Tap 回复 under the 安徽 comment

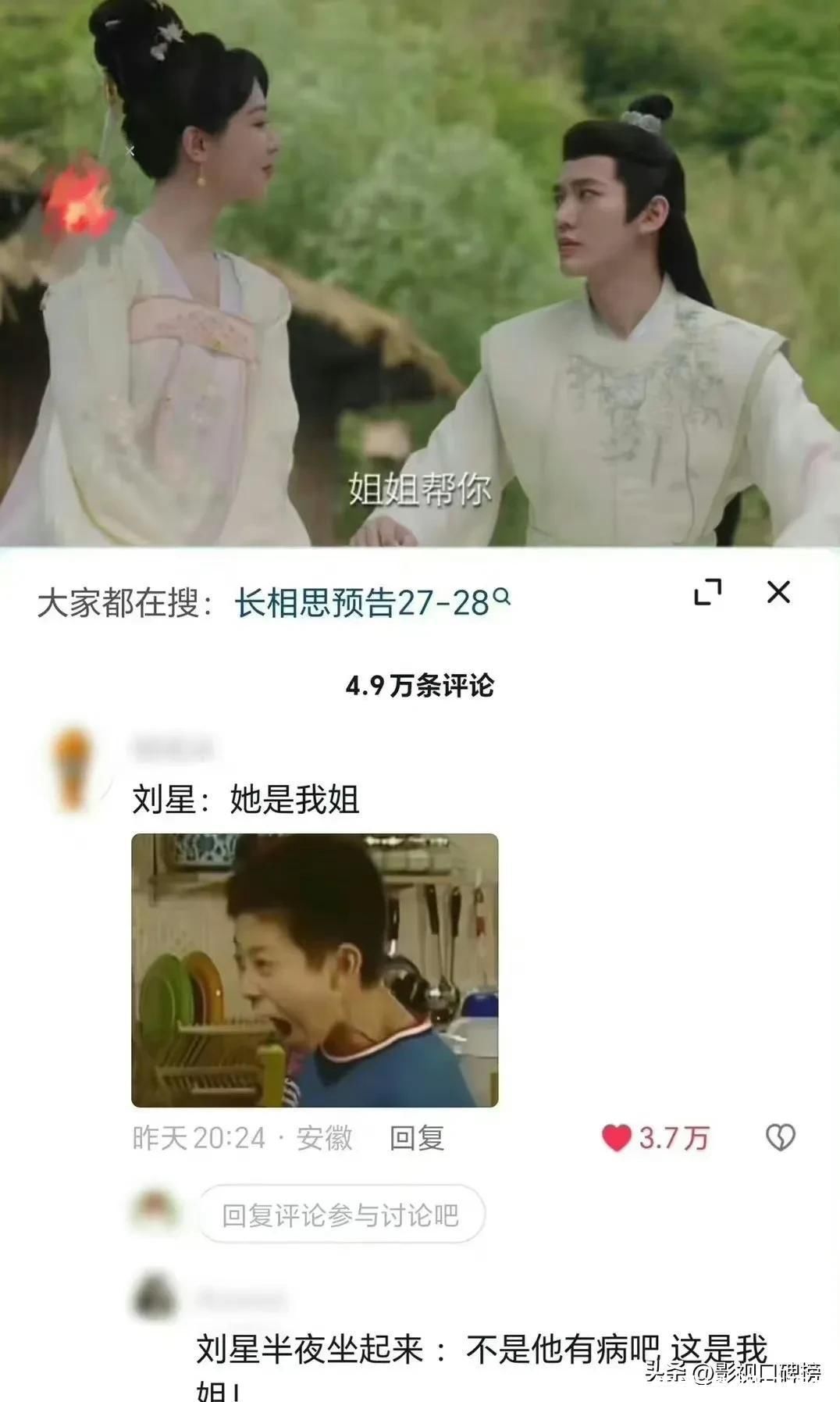pos(417,1138)
